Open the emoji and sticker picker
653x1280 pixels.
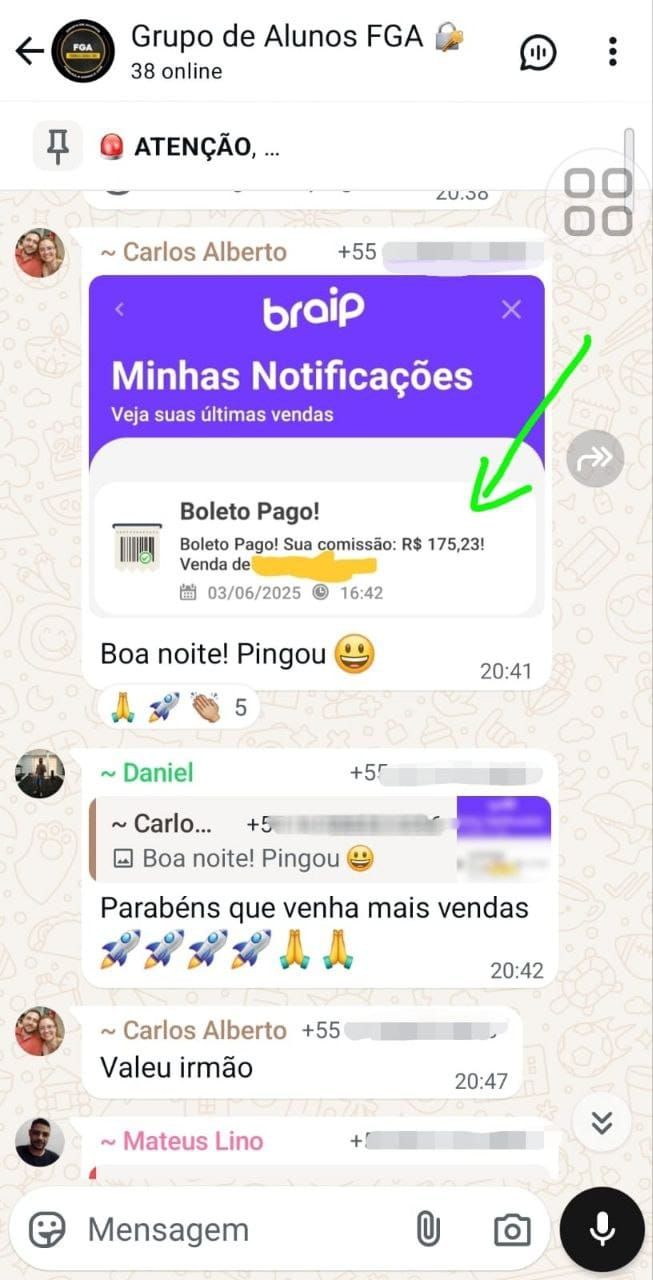(47, 1229)
